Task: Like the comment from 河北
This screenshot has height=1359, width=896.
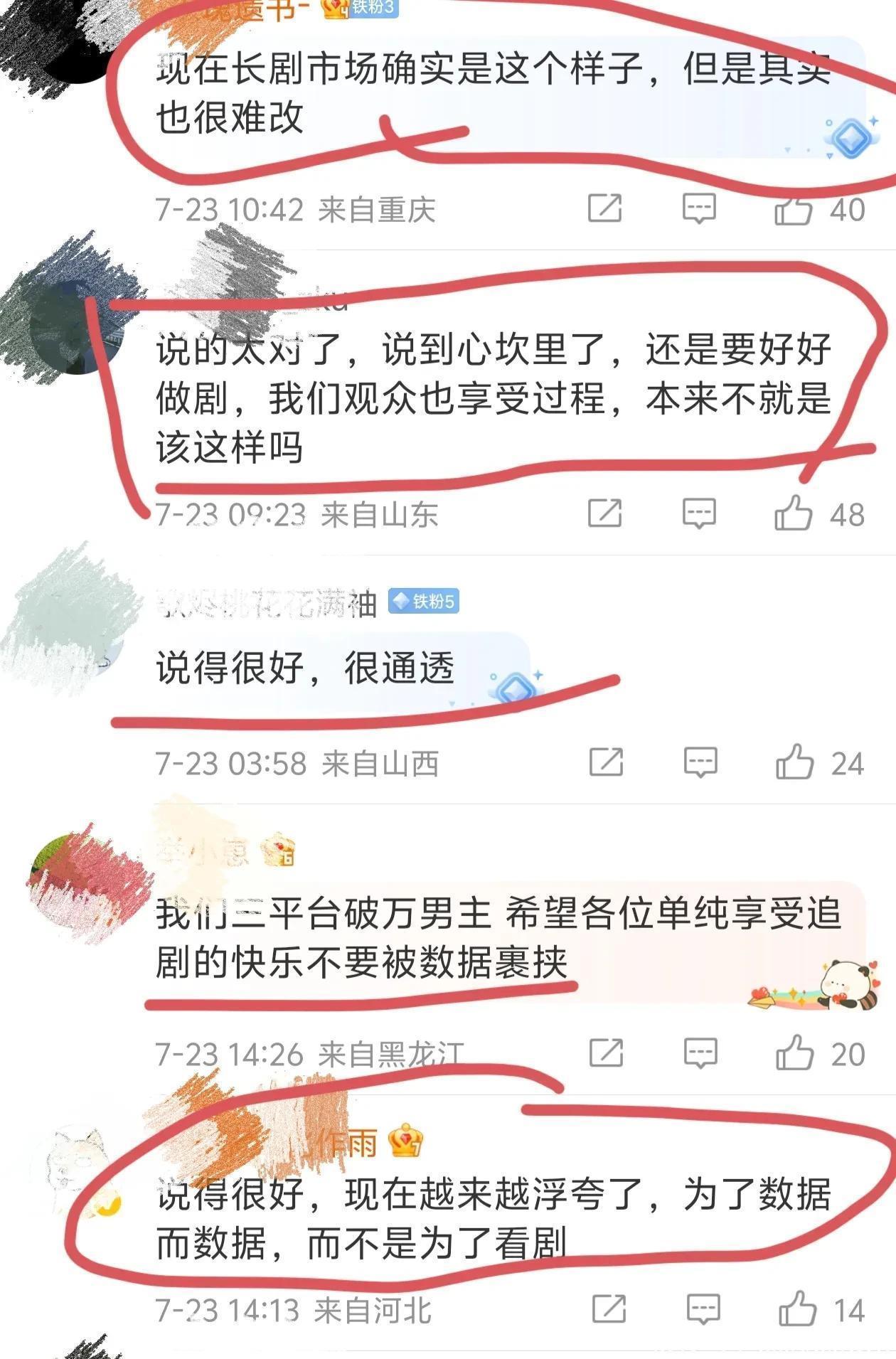Action: [797, 1309]
